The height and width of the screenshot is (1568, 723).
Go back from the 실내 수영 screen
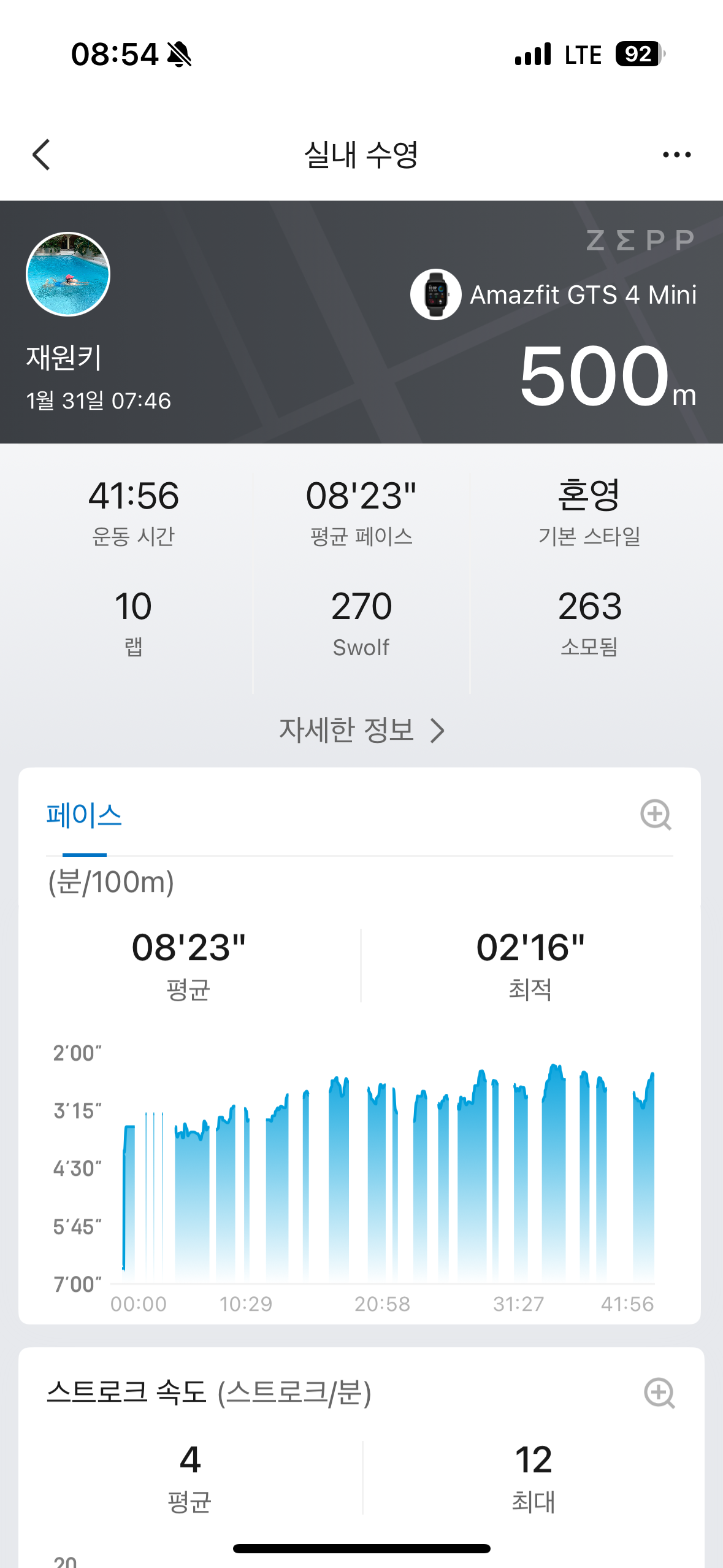click(42, 155)
